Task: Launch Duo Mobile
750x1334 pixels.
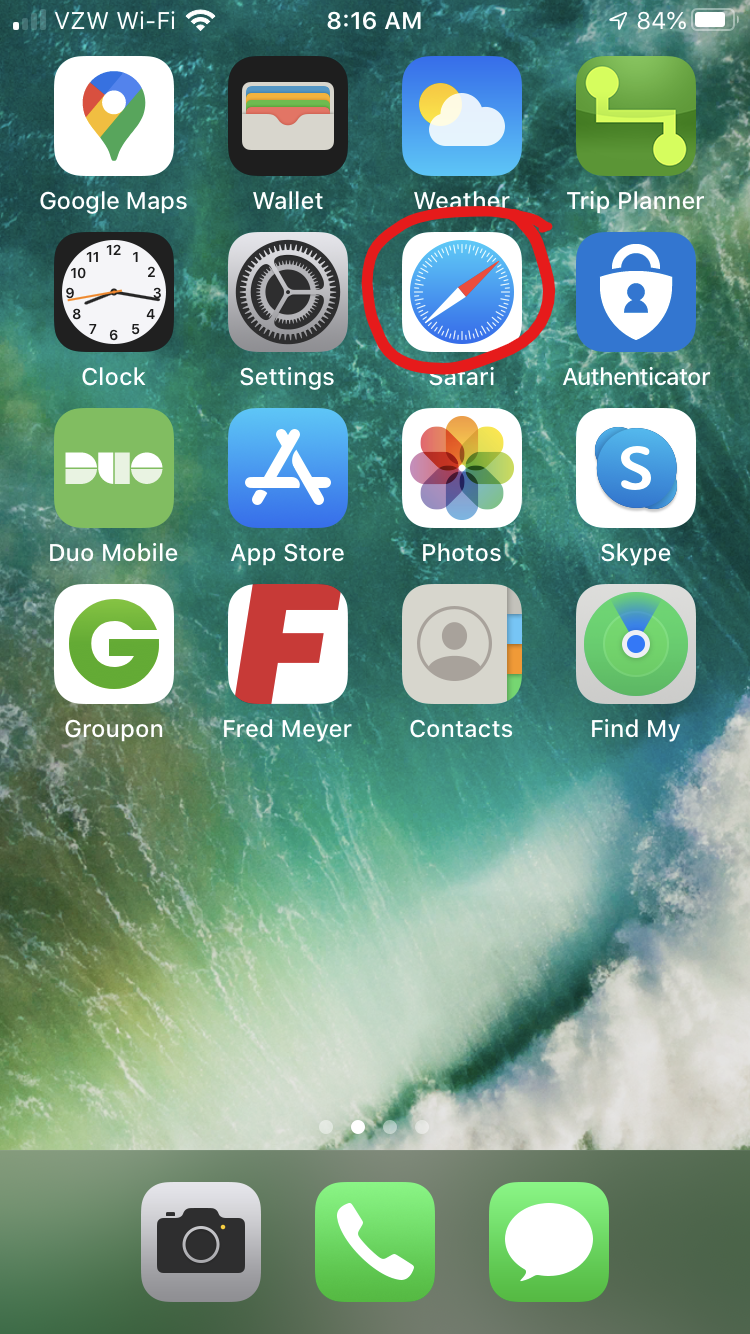Action: click(114, 468)
